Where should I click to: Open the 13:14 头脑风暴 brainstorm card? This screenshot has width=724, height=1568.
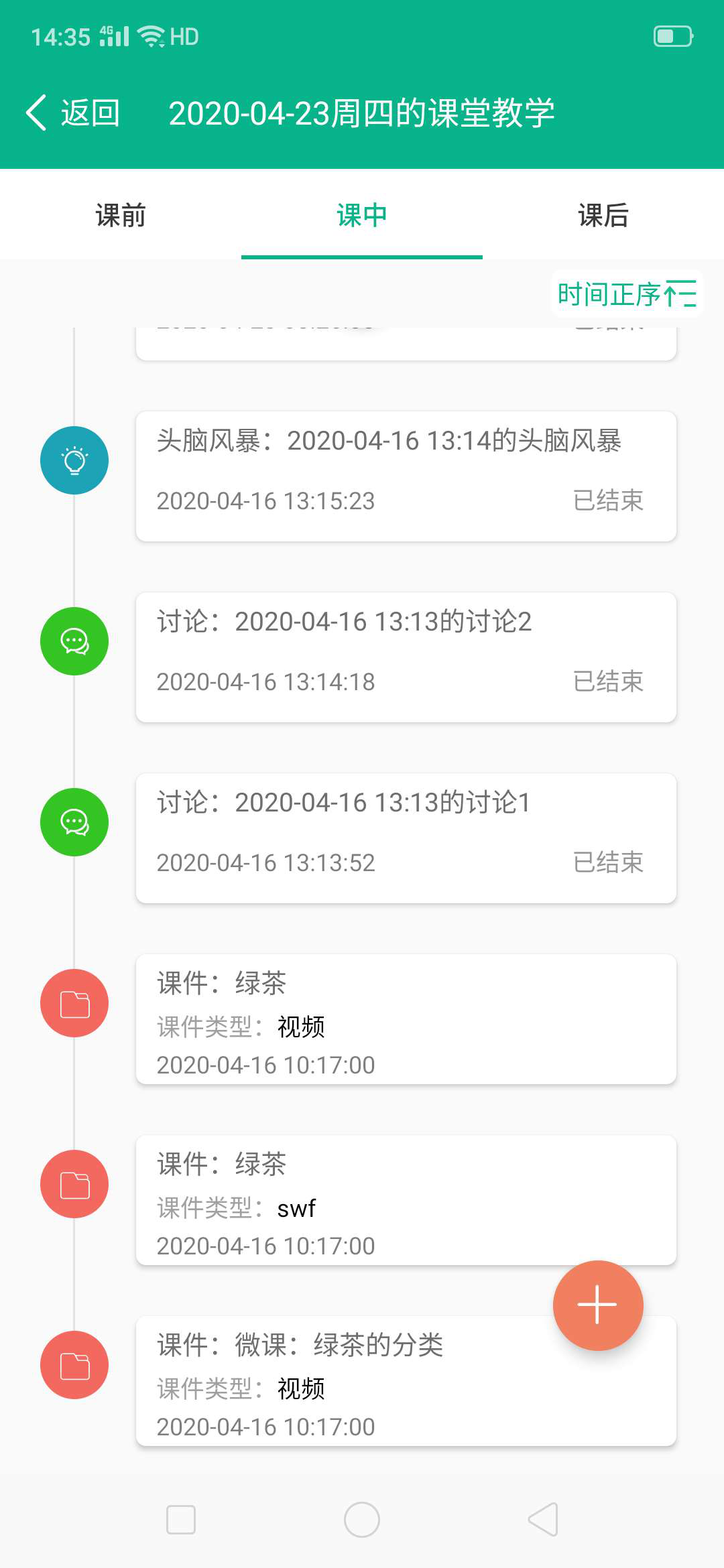point(406,476)
